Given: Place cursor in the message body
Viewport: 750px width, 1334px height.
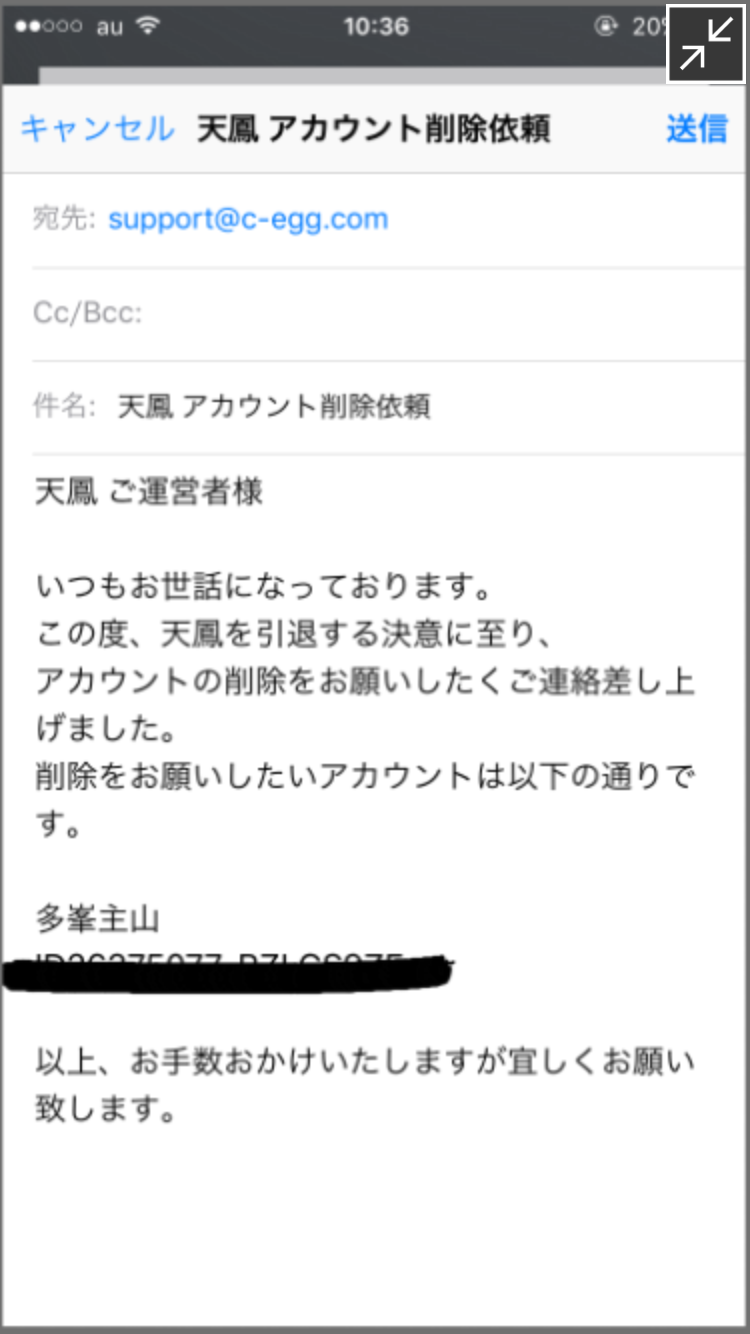Looking at the screenshot, I should click(375, 800).
